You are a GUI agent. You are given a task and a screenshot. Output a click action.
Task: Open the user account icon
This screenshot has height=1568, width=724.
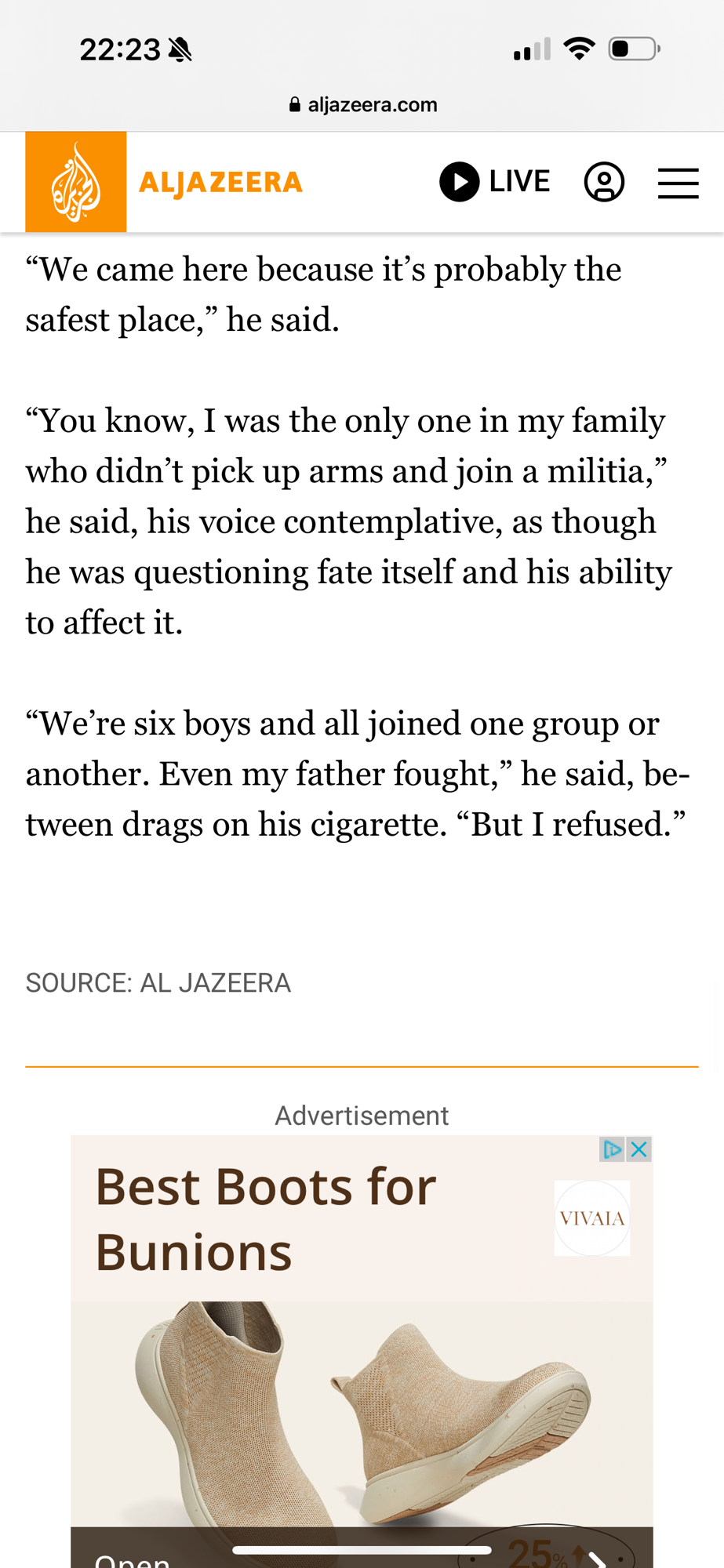click(x=604, y=183)
